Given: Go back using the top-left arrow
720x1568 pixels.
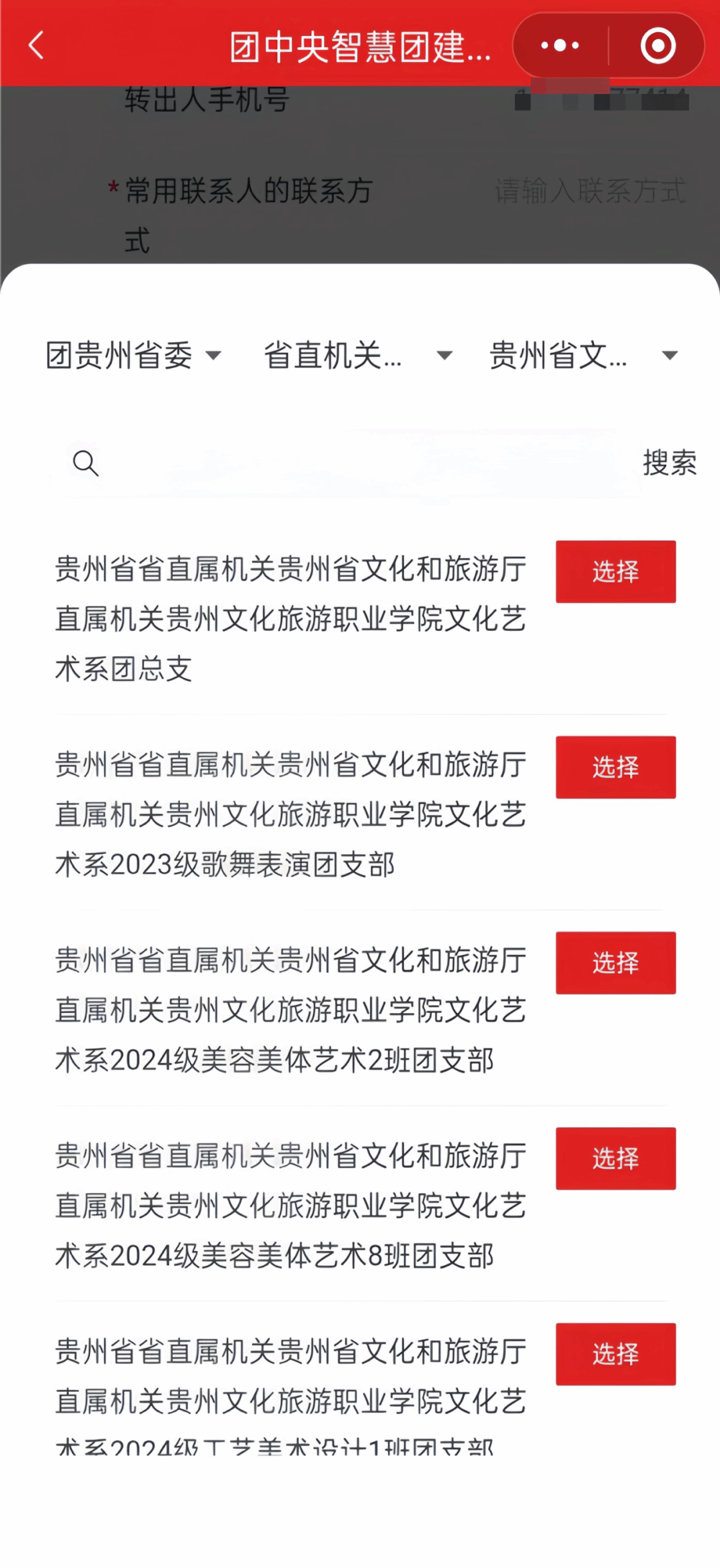Looking at the screenshot, I should (37, 45).
